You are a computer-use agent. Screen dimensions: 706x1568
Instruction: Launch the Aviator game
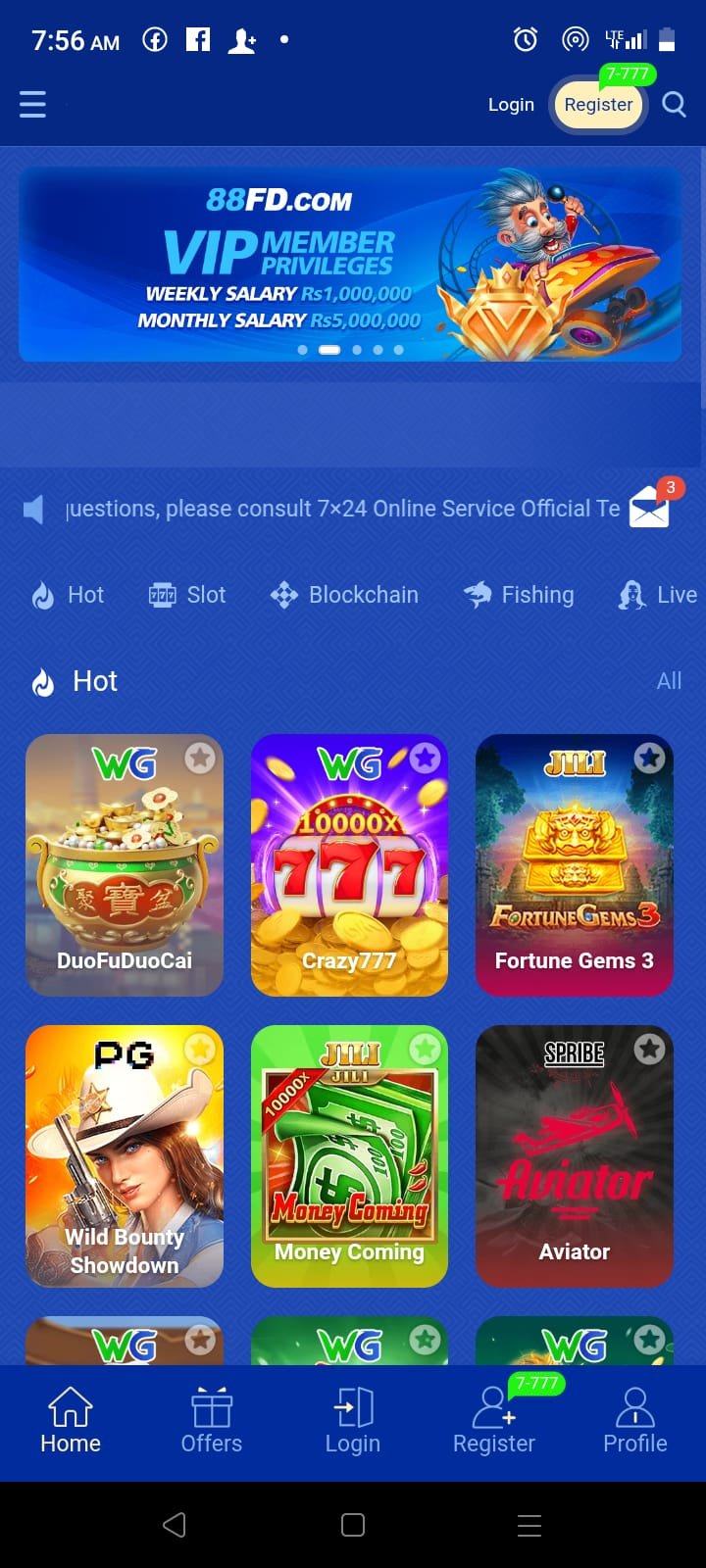(575, 1166)
